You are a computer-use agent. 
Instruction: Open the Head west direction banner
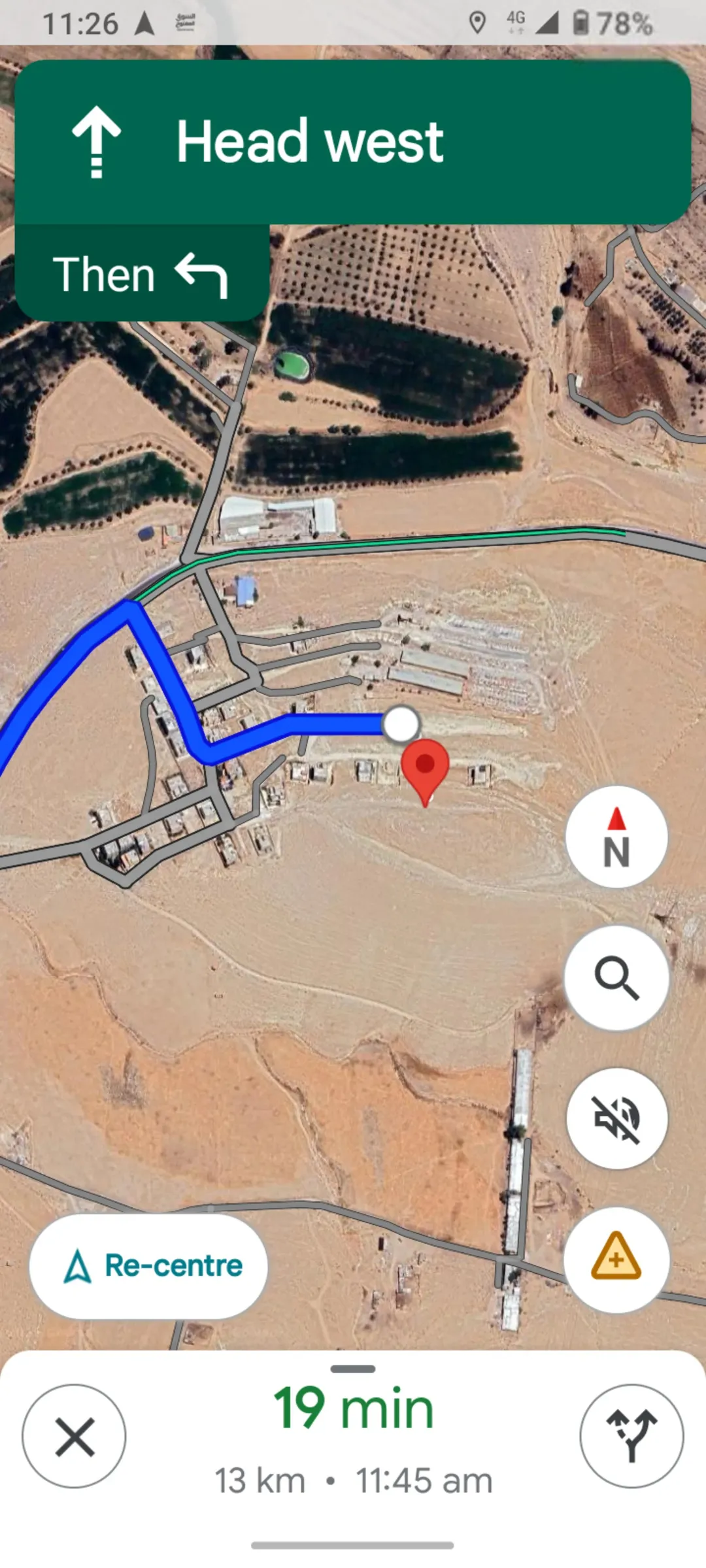coord(353,142)
